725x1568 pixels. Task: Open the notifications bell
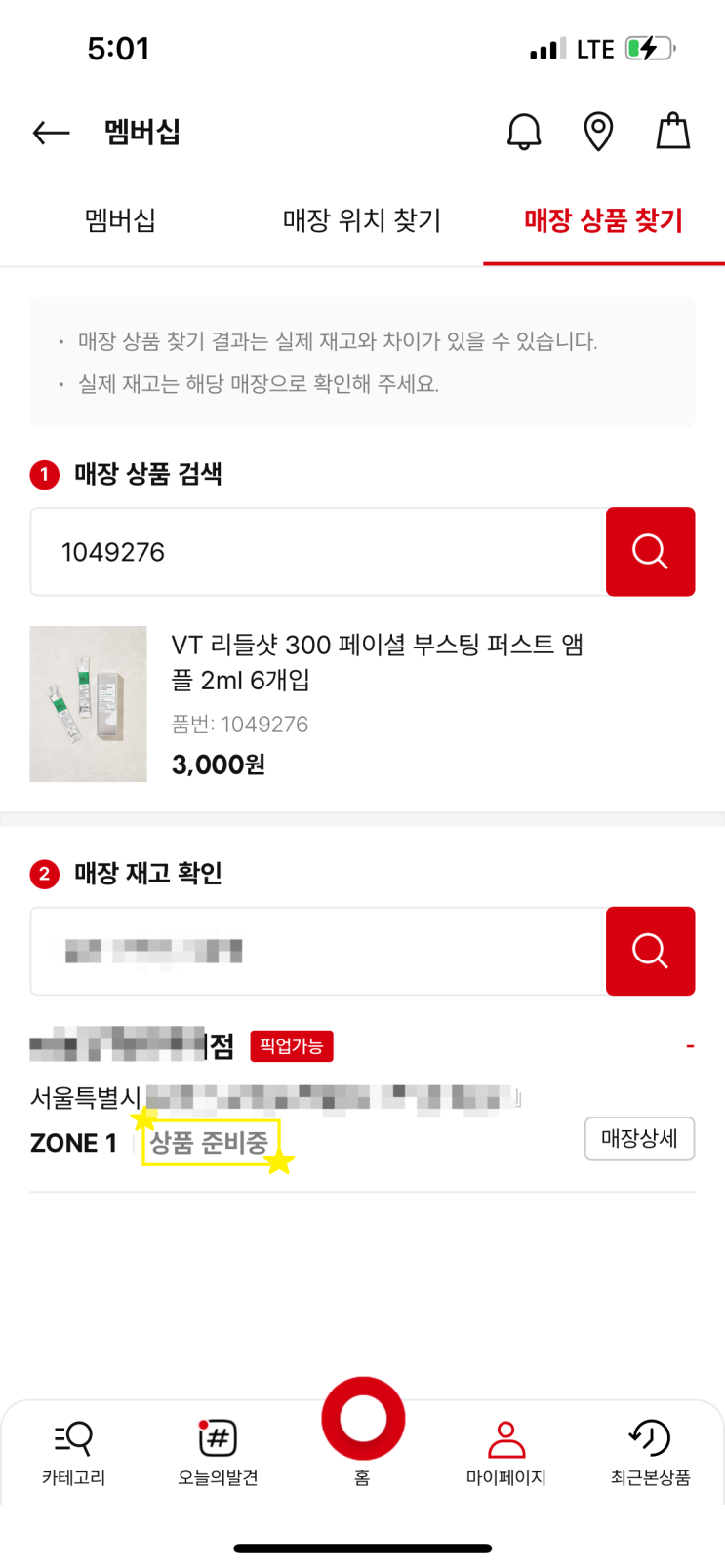click(x=524, y=132)
